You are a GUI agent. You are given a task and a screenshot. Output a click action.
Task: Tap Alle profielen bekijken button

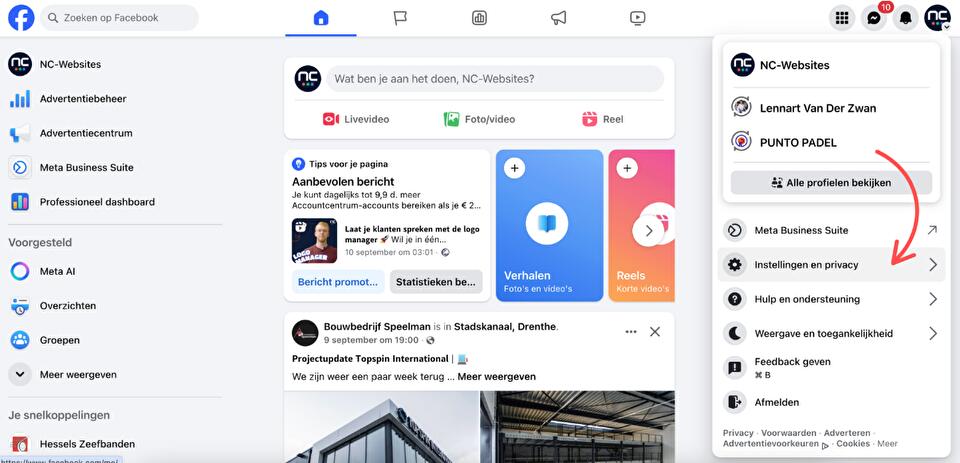(831, 183)
